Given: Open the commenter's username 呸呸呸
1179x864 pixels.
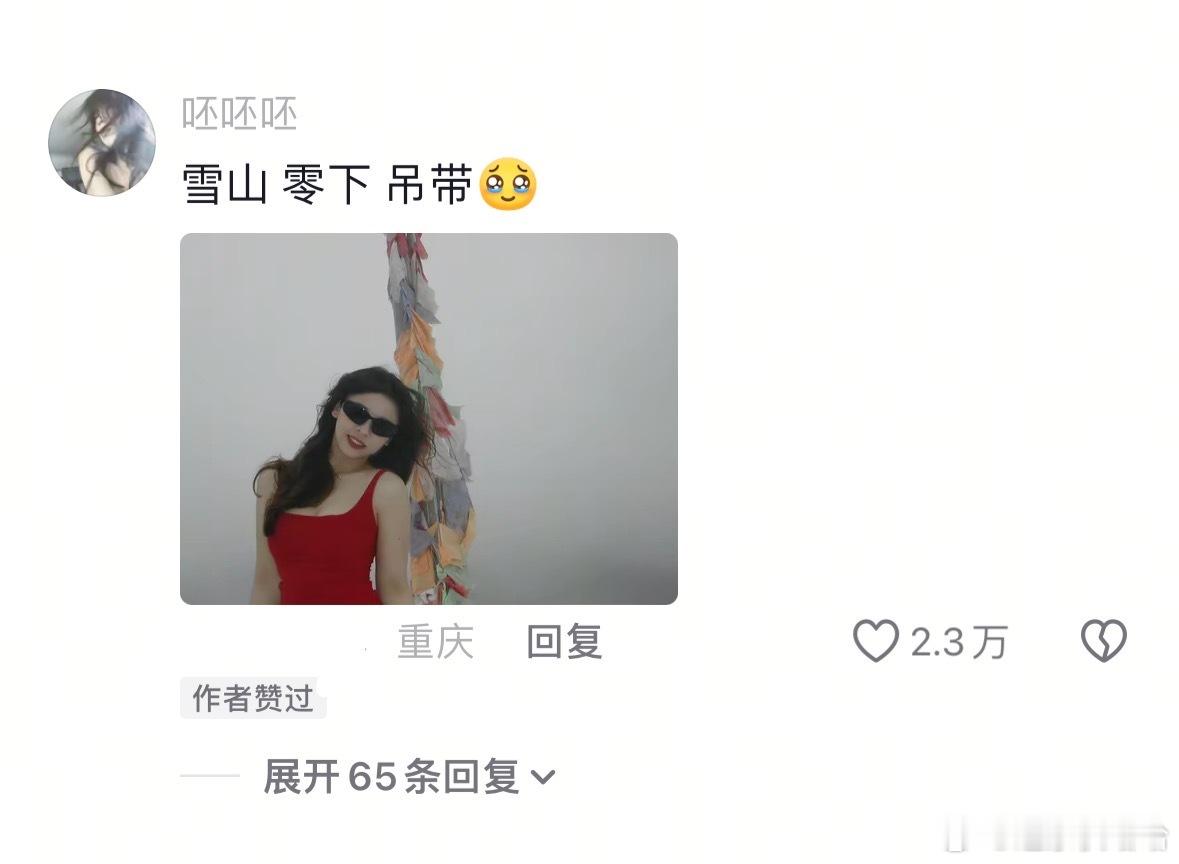Looking at the screenshot, I should point(240,114).
